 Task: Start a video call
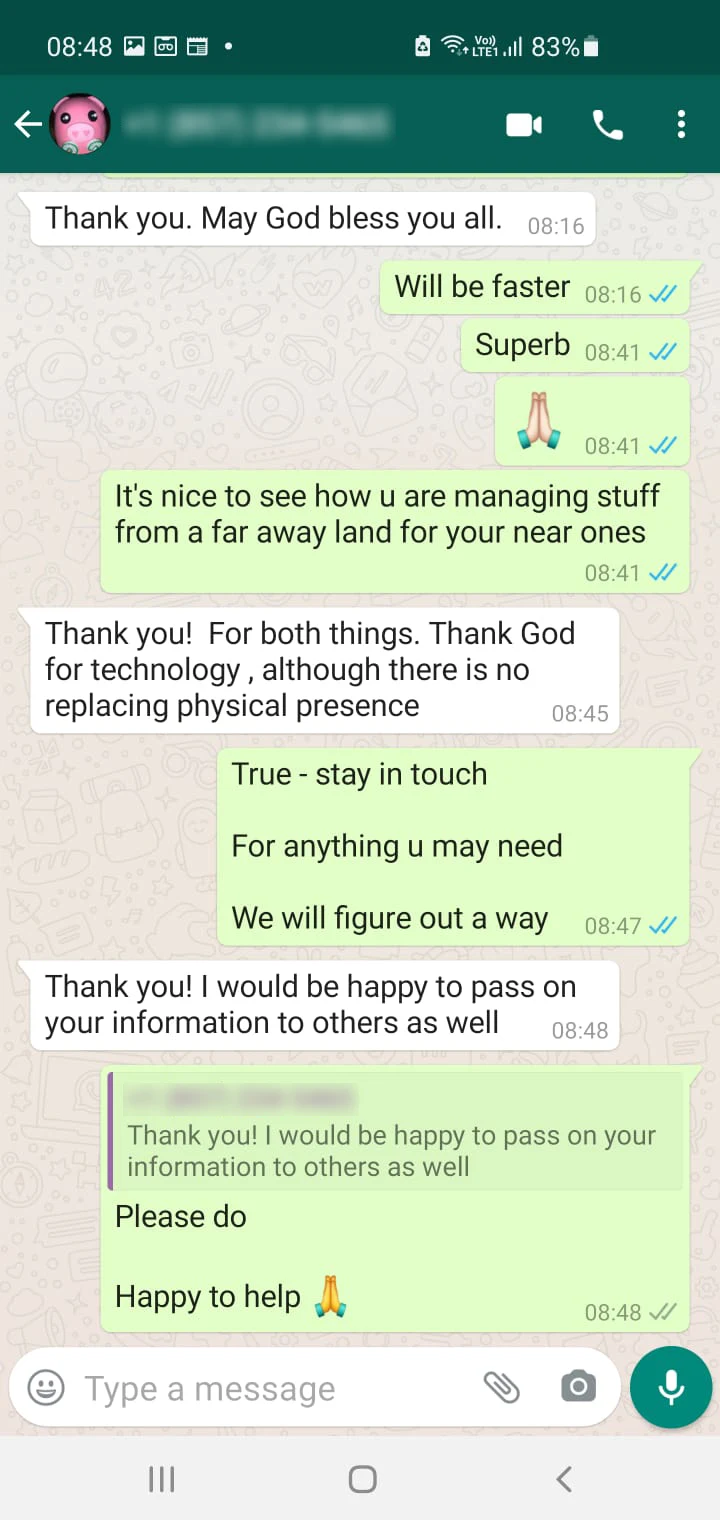(523, 125)
